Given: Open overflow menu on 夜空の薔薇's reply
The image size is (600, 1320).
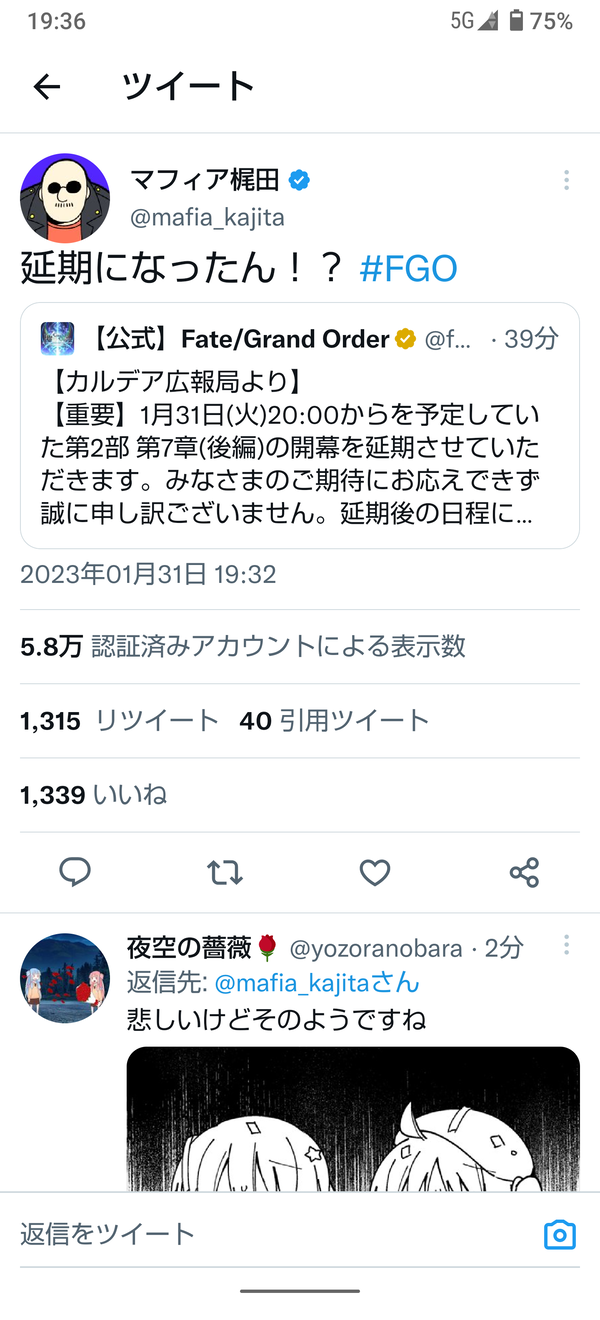Looking at the screenshot, I should tap(566, 945).
